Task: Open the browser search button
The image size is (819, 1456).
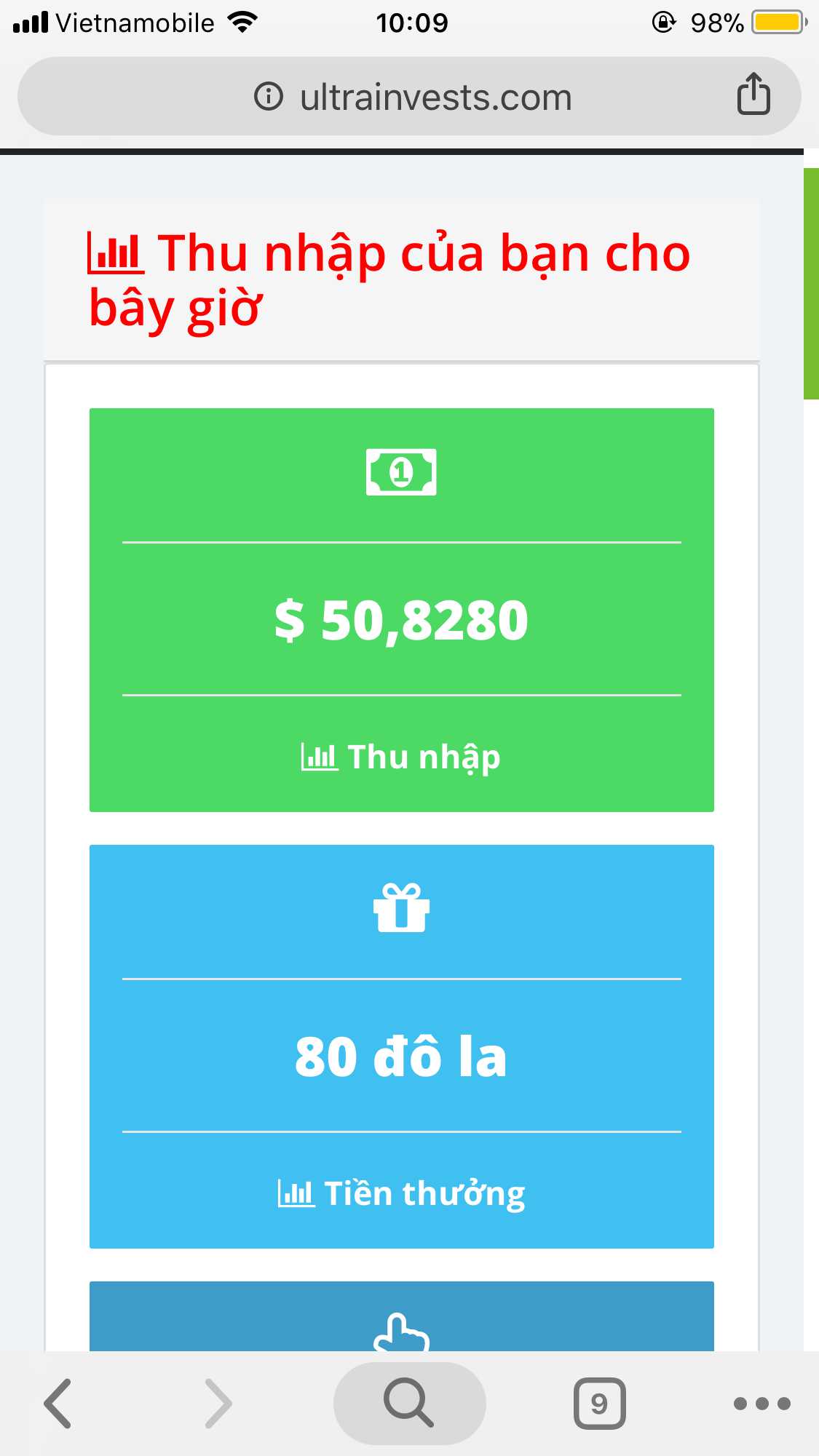Action: pos(409,1403)
